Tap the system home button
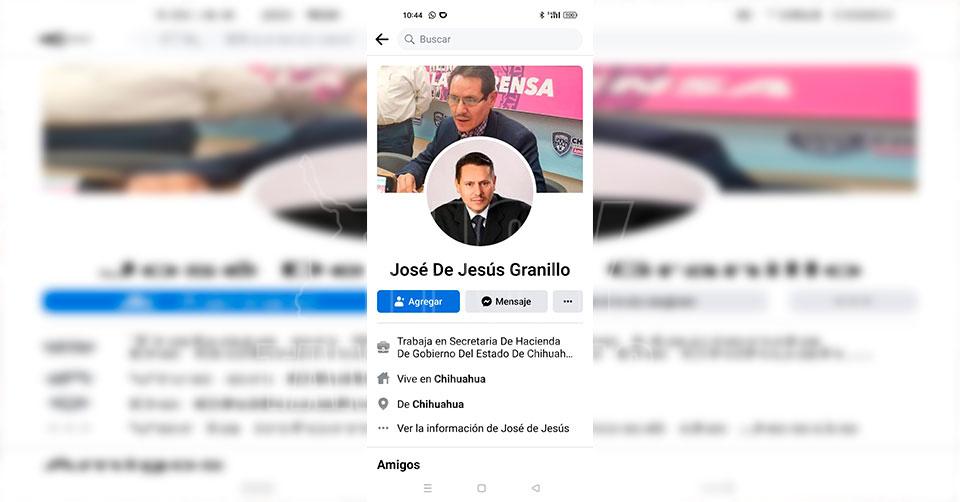Screen dimensions: 960x502 click(481, 488)
